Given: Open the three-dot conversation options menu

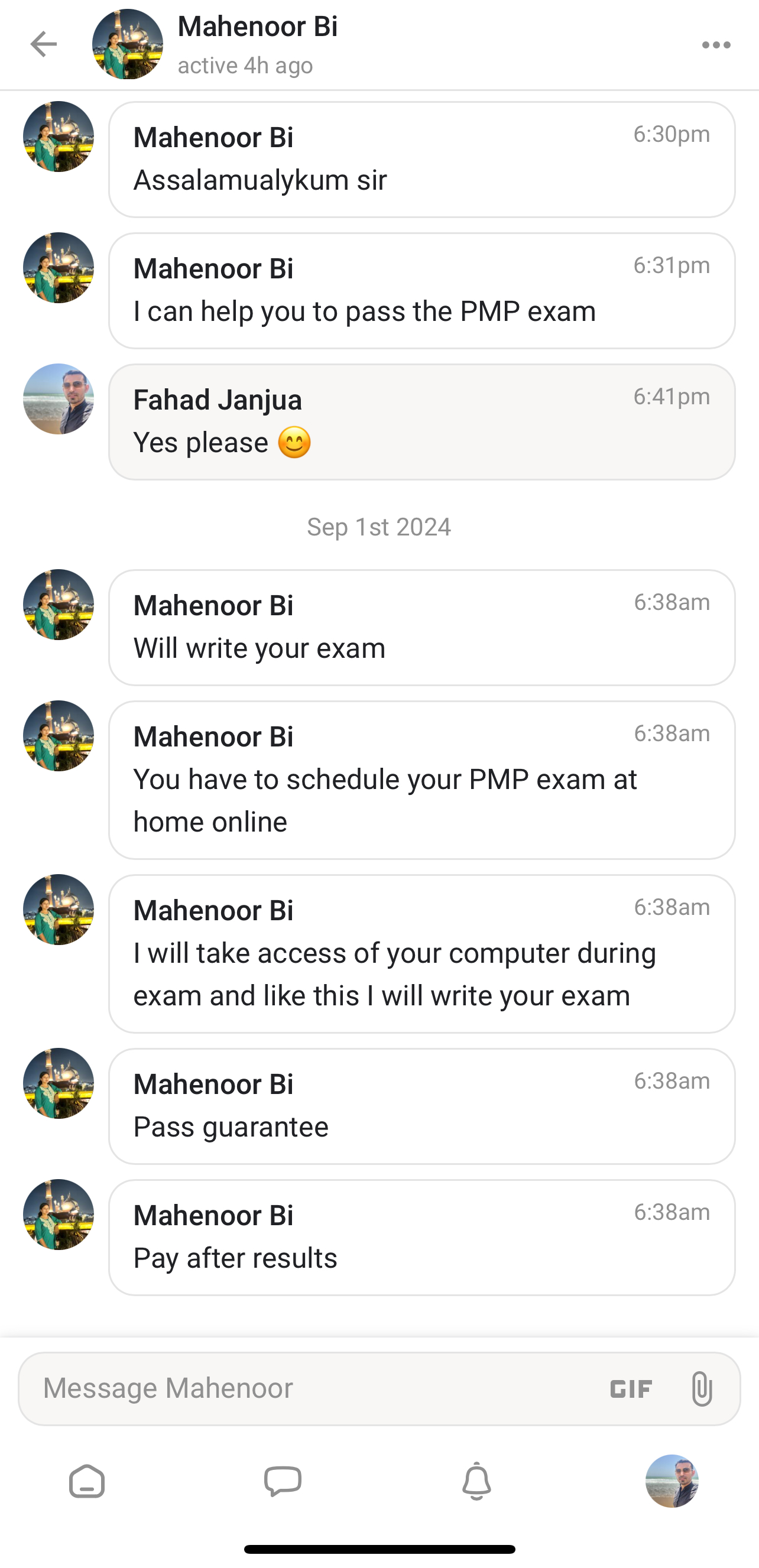Looking at the screenshot, I should click(716, 44).
